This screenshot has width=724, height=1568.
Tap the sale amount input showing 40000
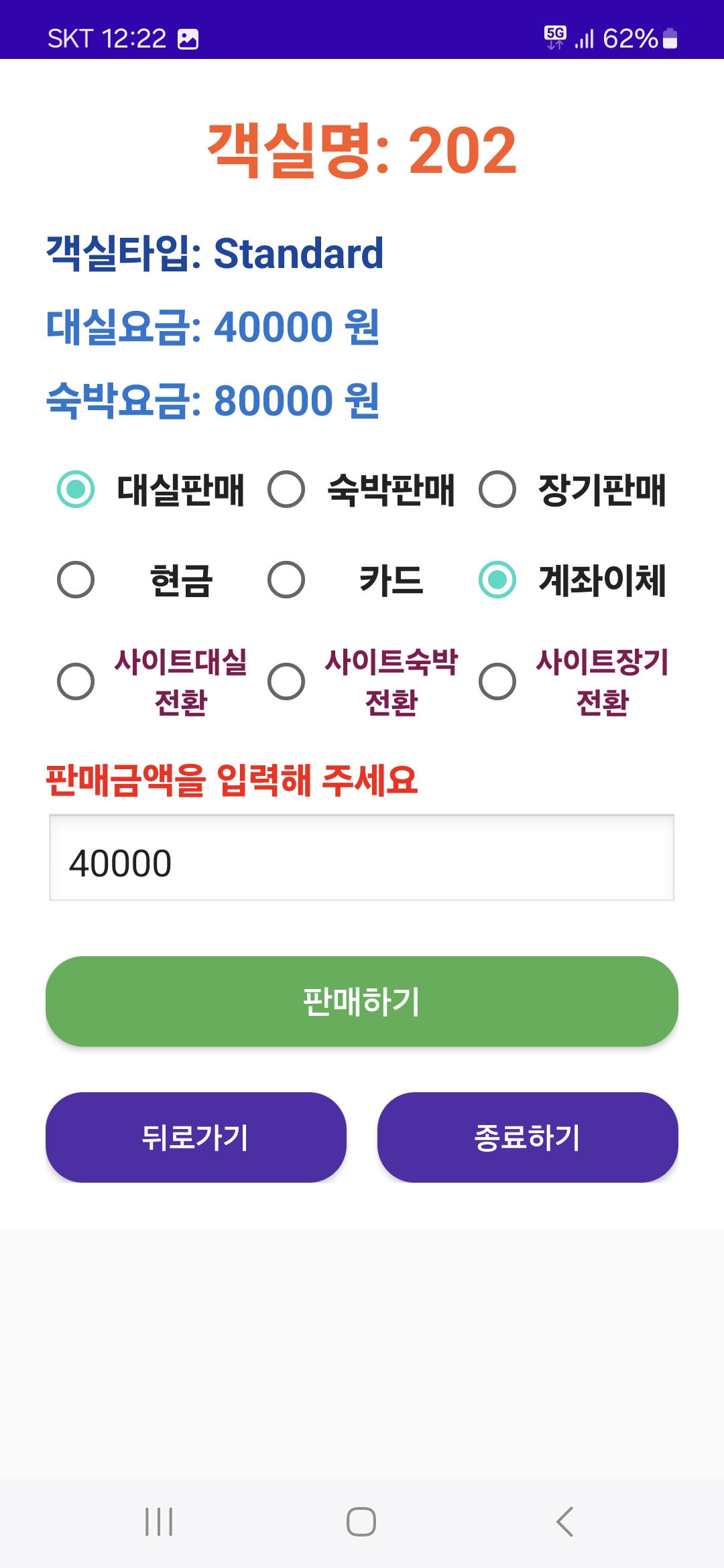(361, 864)
